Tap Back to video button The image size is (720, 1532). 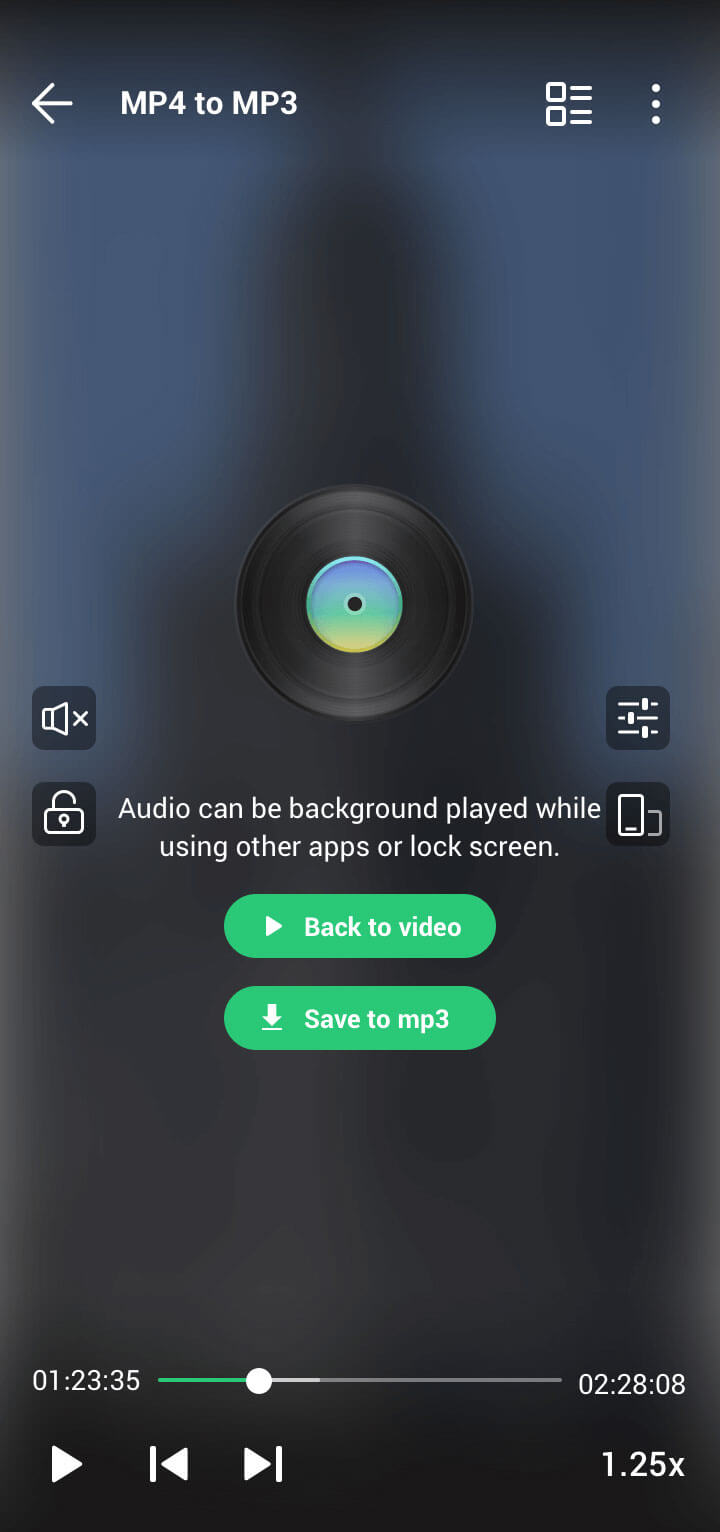tap(360, 926)
